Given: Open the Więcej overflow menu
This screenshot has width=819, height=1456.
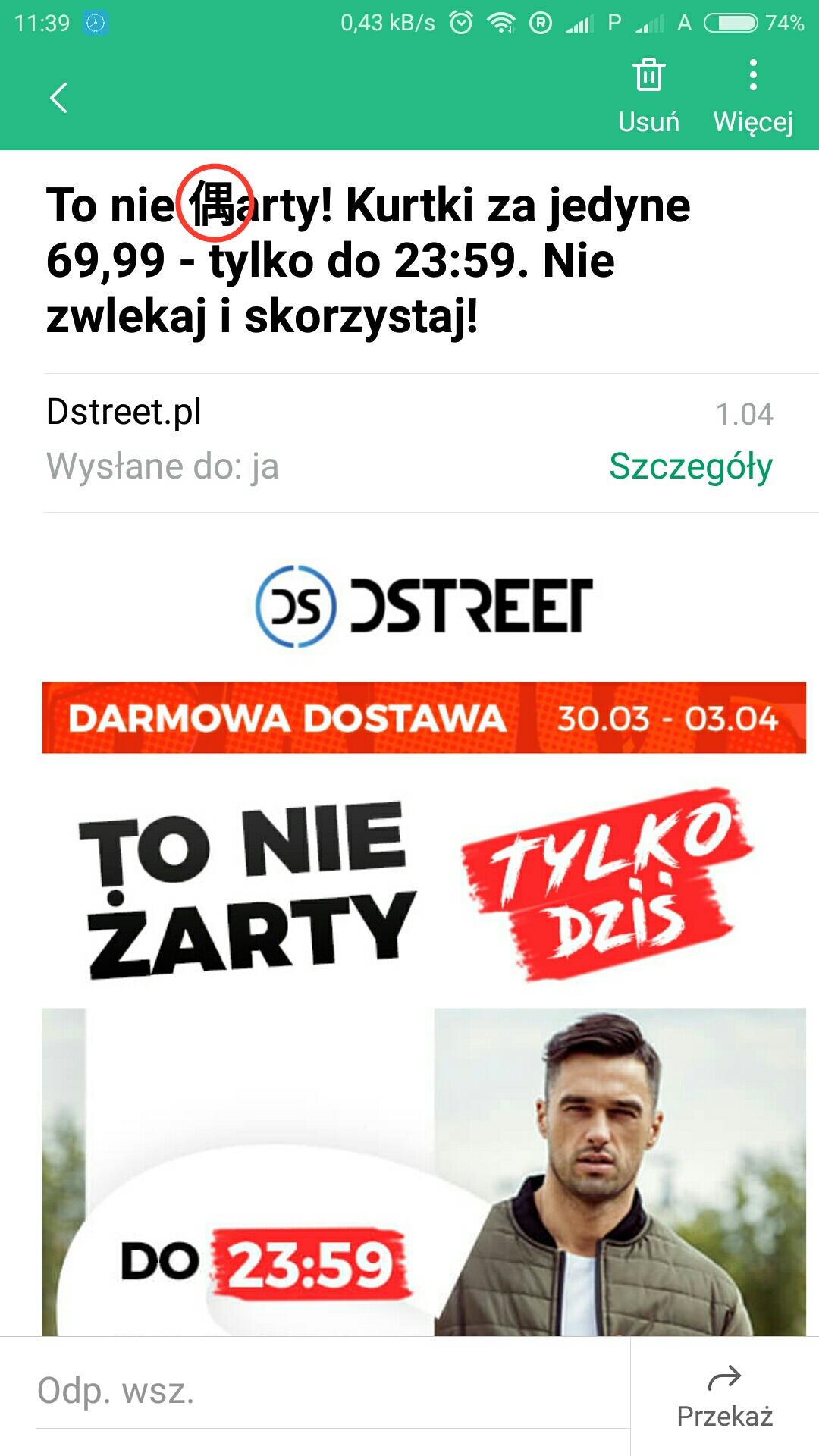Looking at the screenshot, I should [752, 96].
